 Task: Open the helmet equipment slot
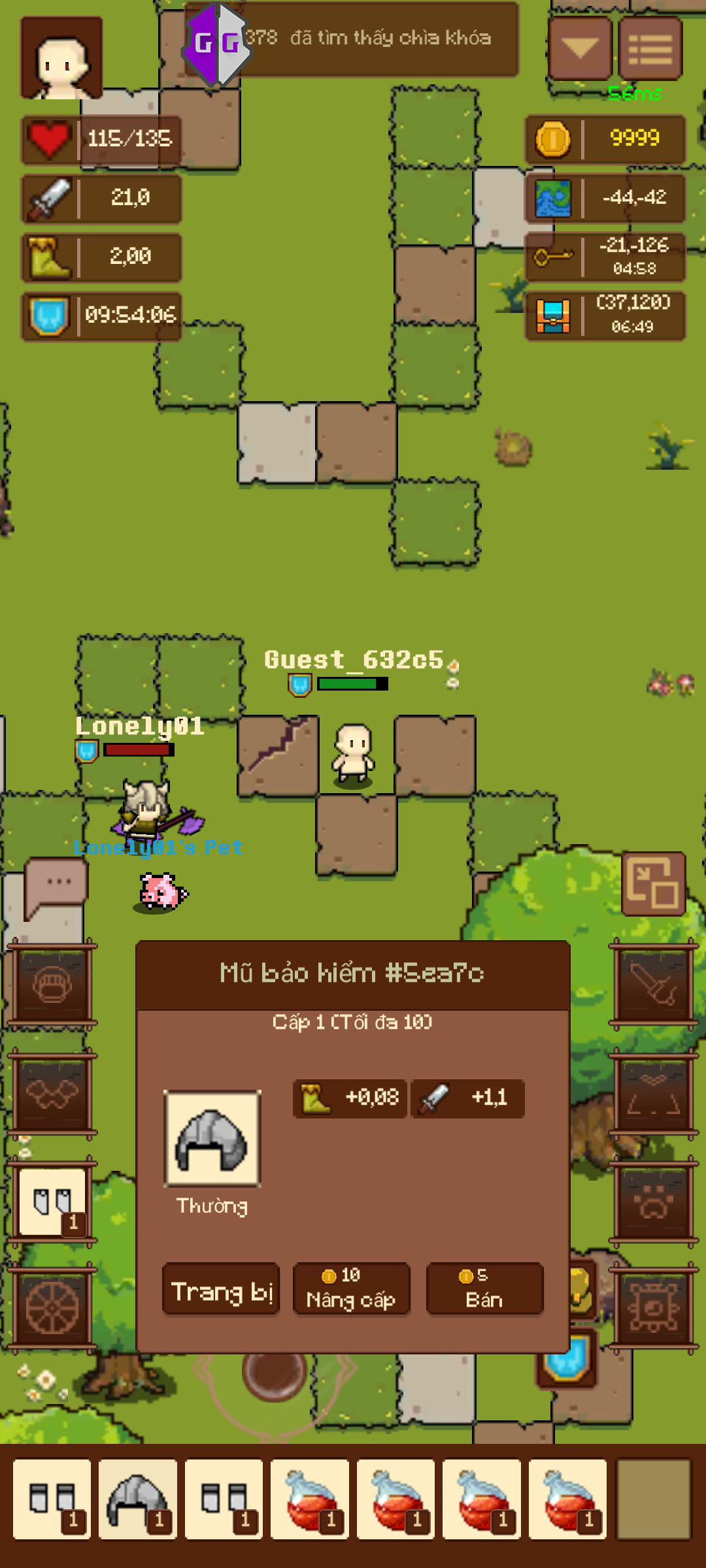coord(52,985)
